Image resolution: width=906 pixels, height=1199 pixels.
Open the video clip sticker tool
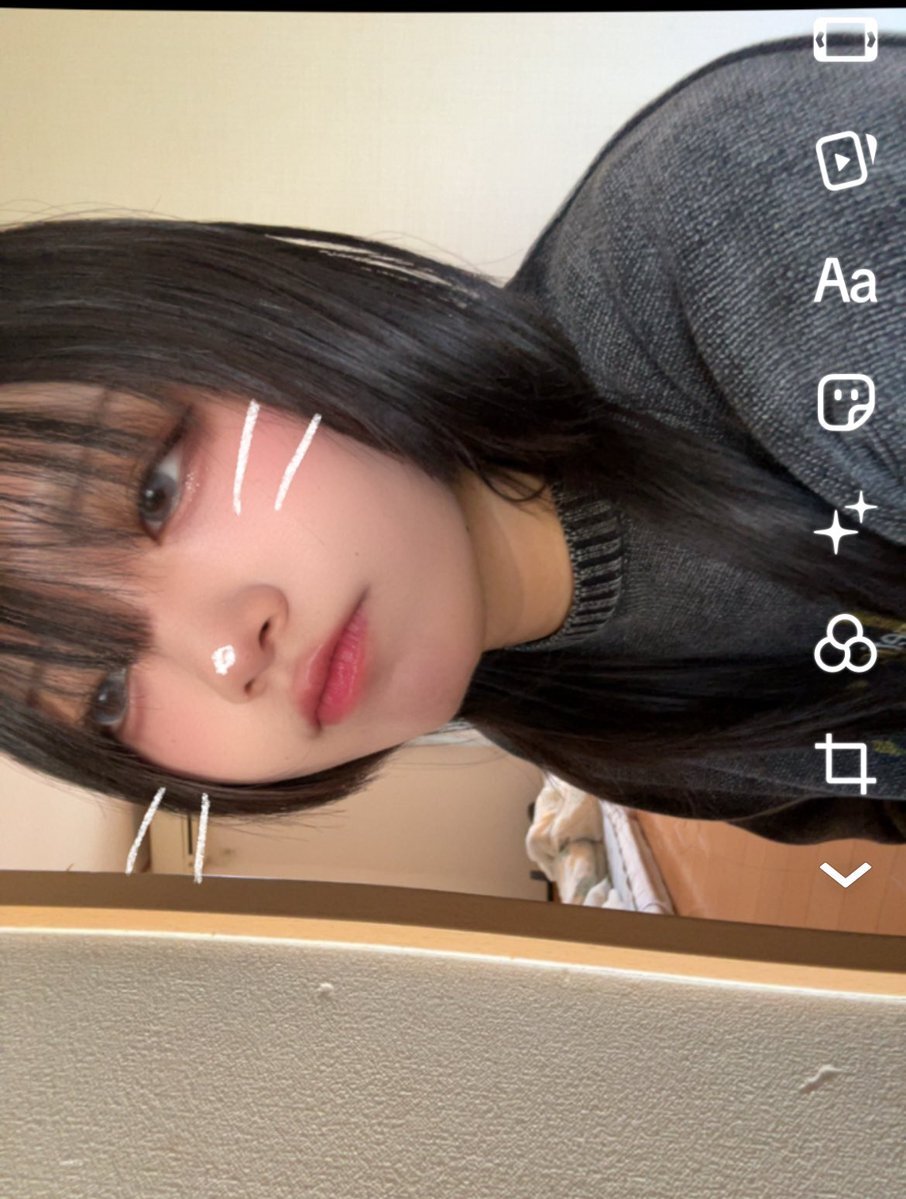(845, 160)
